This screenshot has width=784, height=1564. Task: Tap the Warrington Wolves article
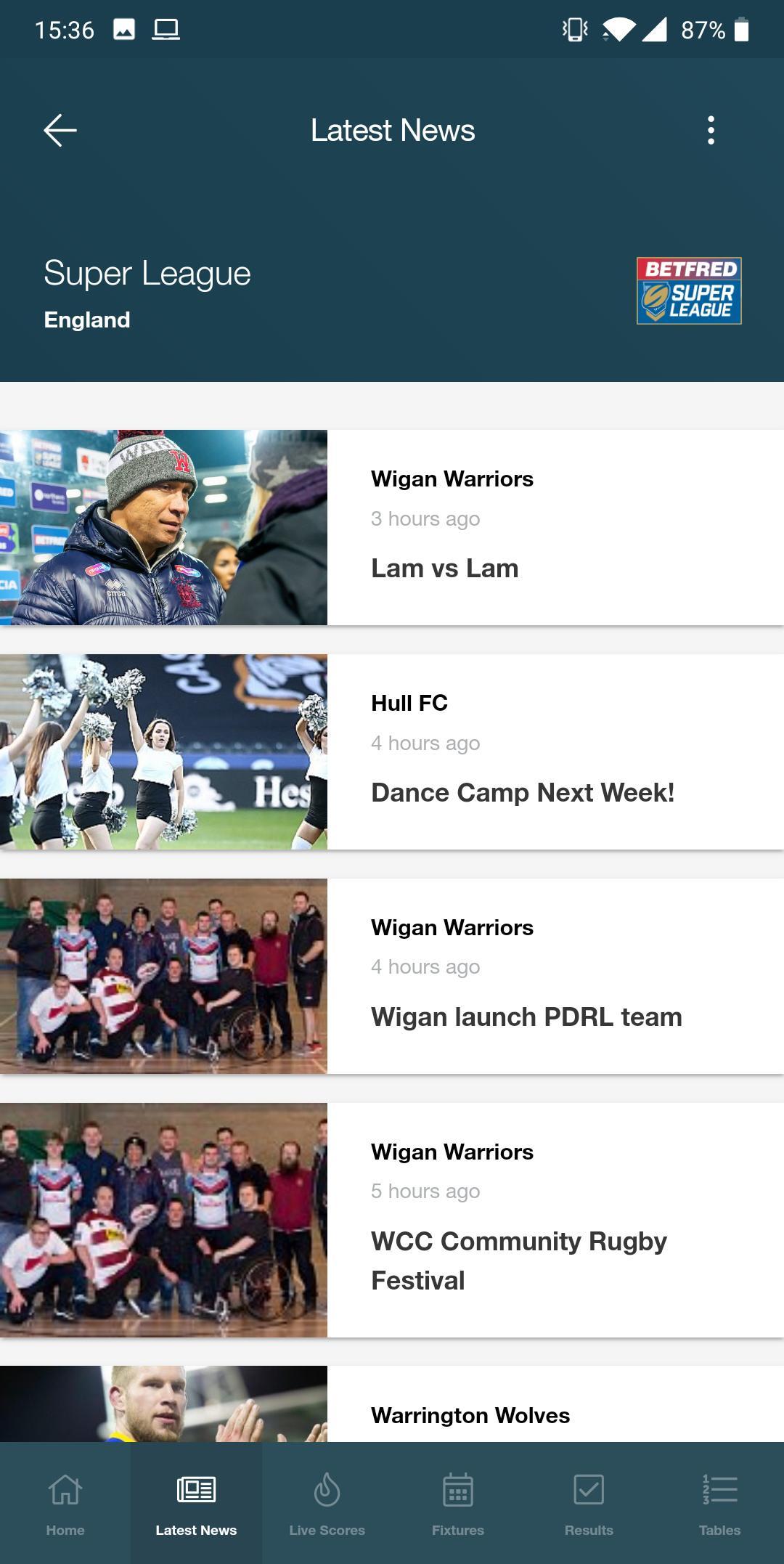(469, 1414)
